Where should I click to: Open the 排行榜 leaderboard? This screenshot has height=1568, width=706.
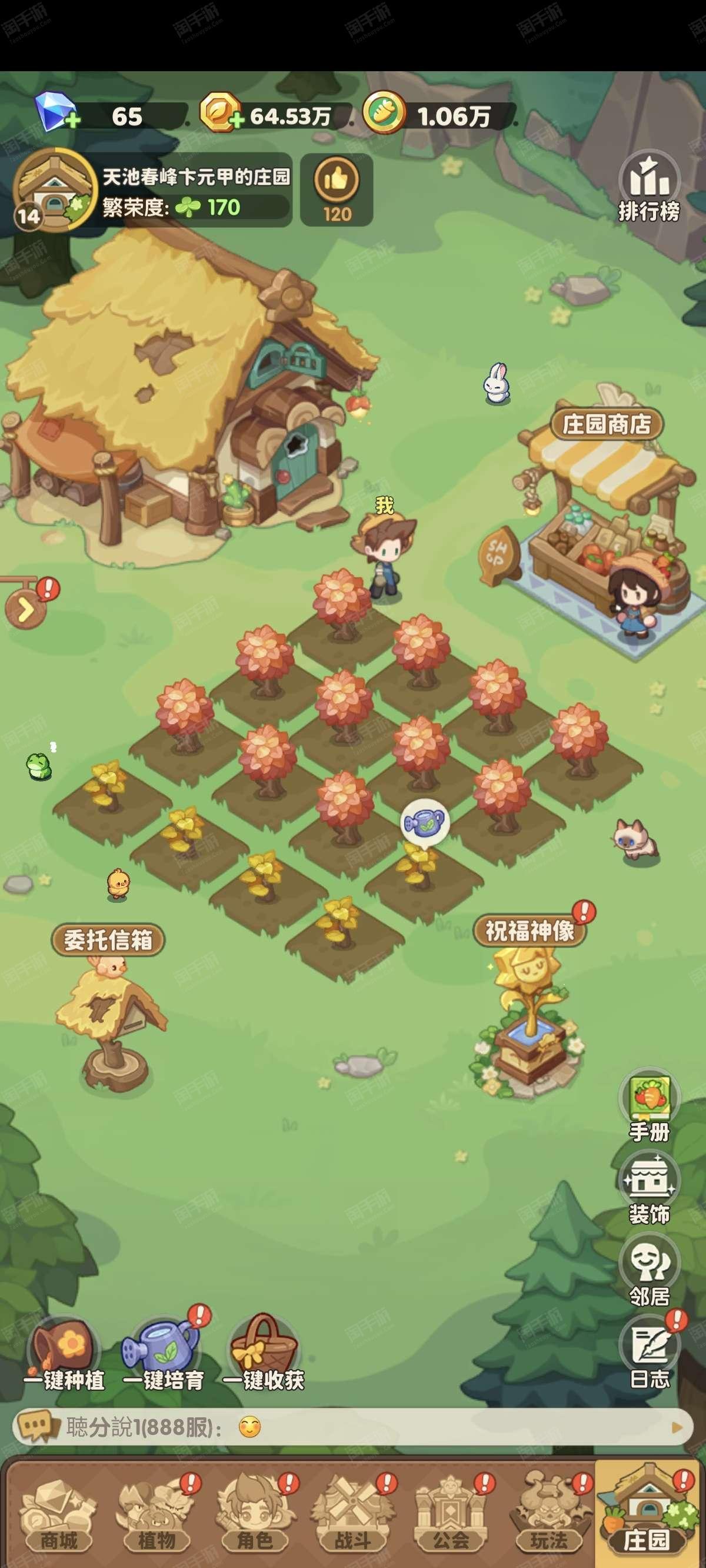[649, 185]
